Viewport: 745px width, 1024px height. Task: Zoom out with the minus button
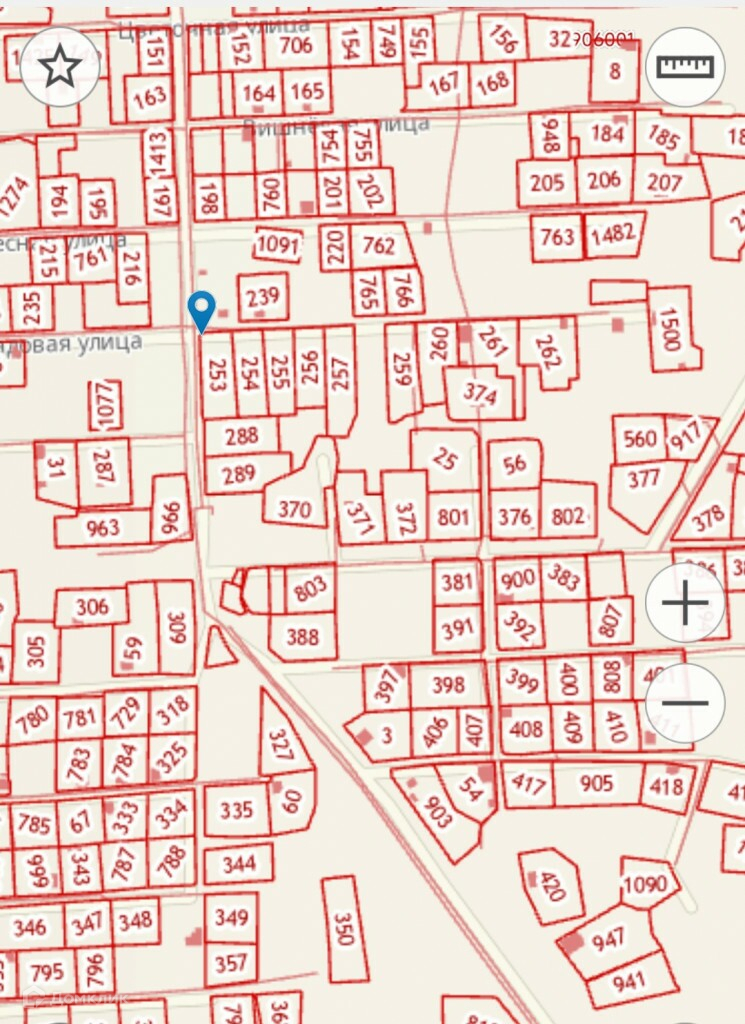[x=685, y=703]
